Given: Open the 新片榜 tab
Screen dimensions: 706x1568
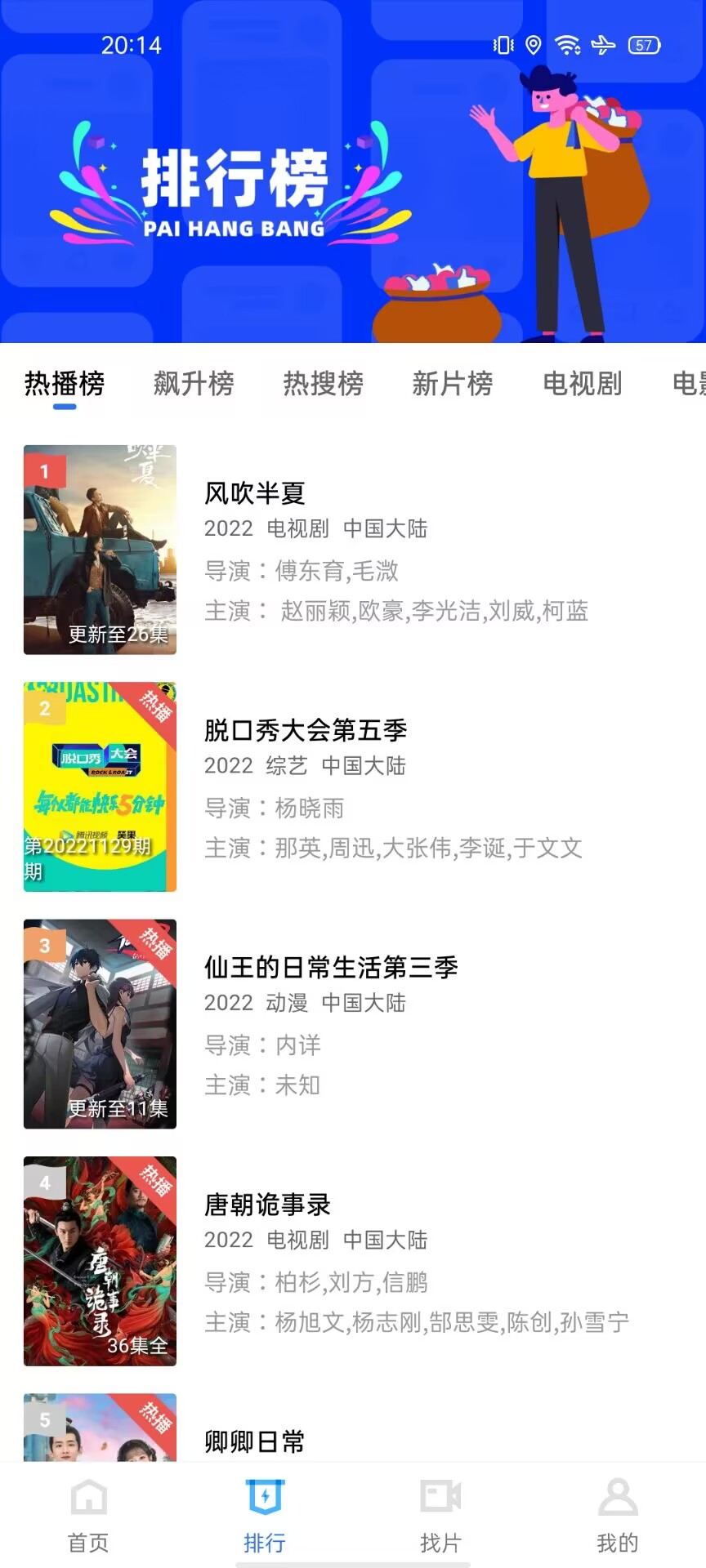Looking at the screenshot, I should coord(453,383).
